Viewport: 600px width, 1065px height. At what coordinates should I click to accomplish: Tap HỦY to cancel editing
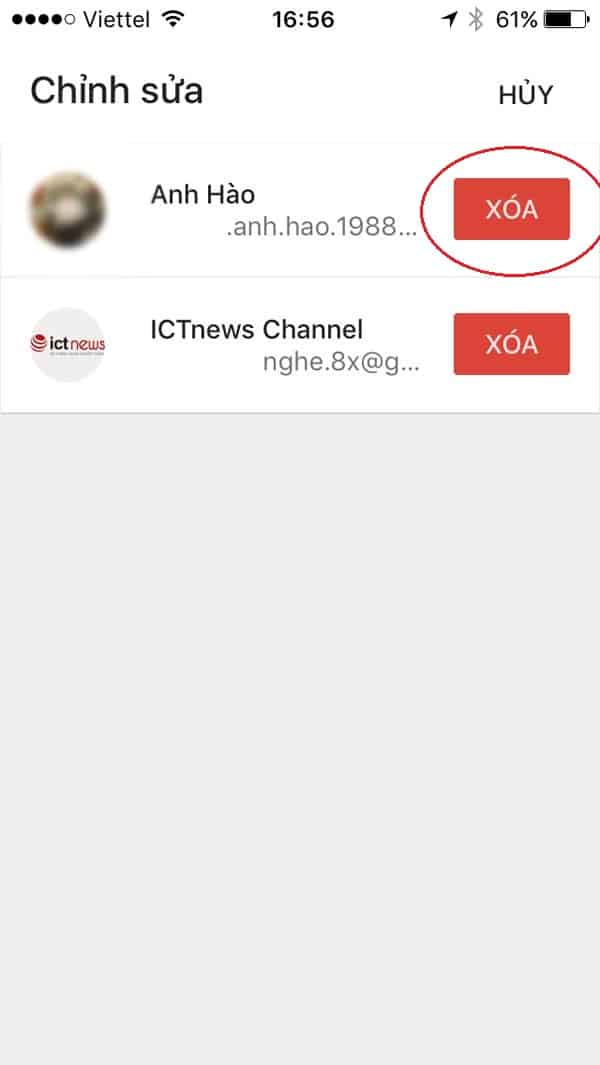click(x=525, y=95)
